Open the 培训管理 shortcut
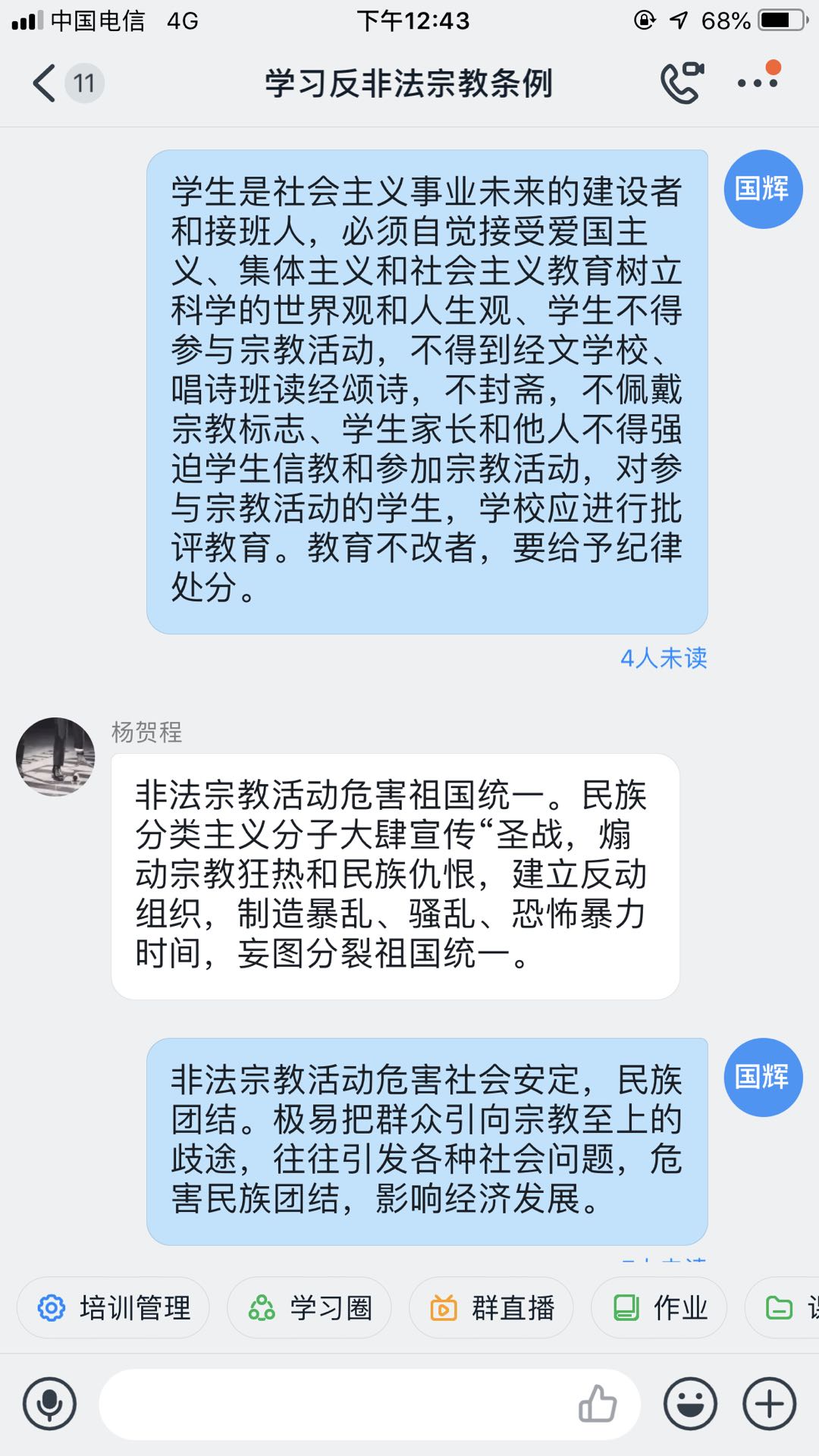 pyautogui.click(x=114, y=1308)
